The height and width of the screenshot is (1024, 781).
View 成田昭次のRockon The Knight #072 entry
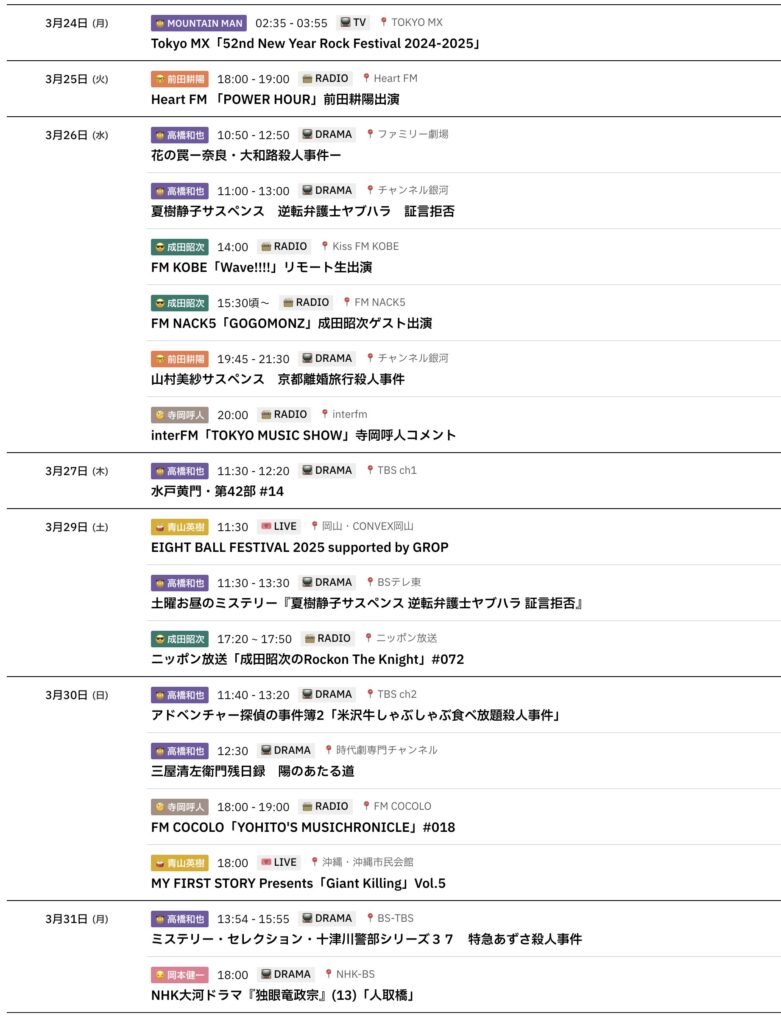(307, 660)
